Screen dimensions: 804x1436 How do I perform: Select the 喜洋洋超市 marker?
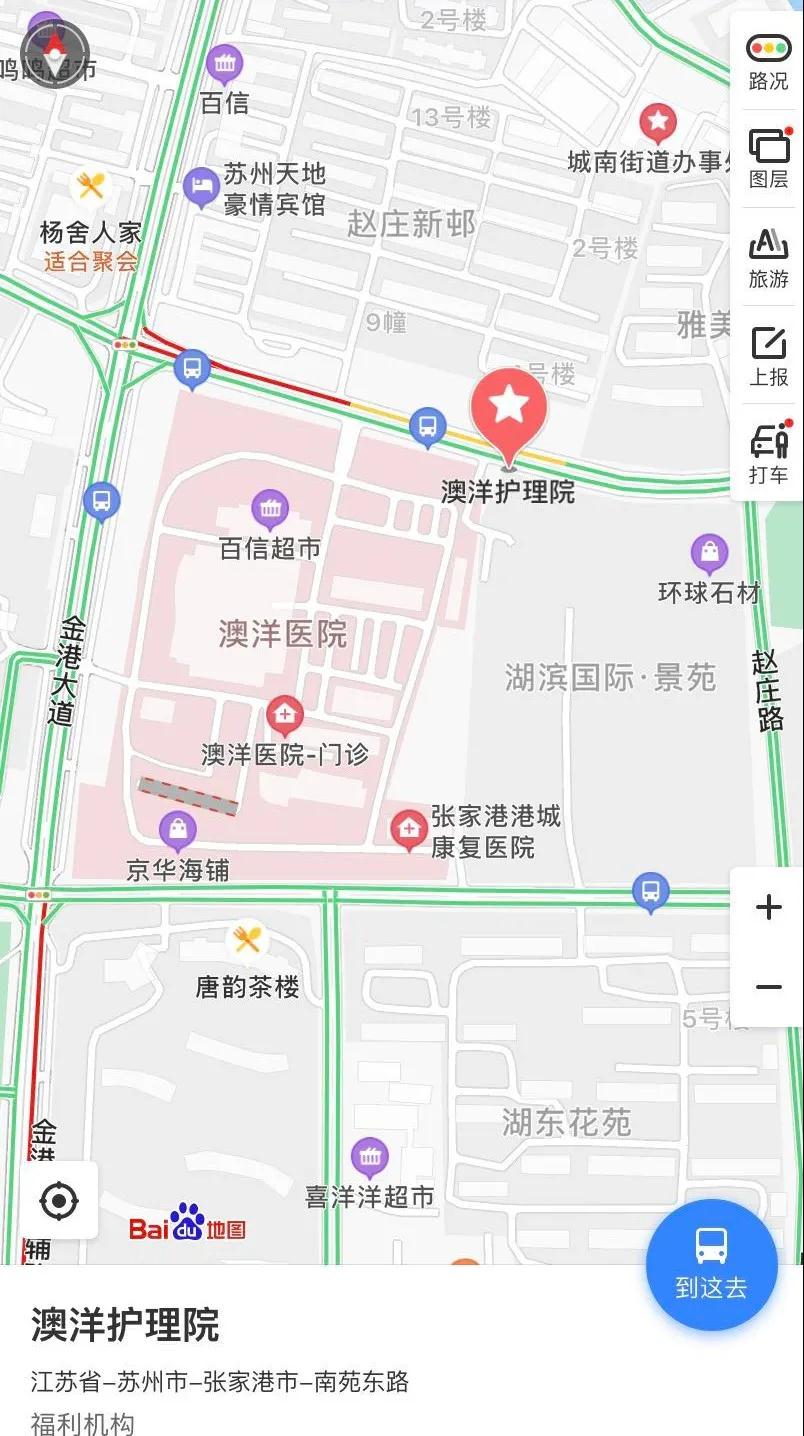pos(370,1158)
